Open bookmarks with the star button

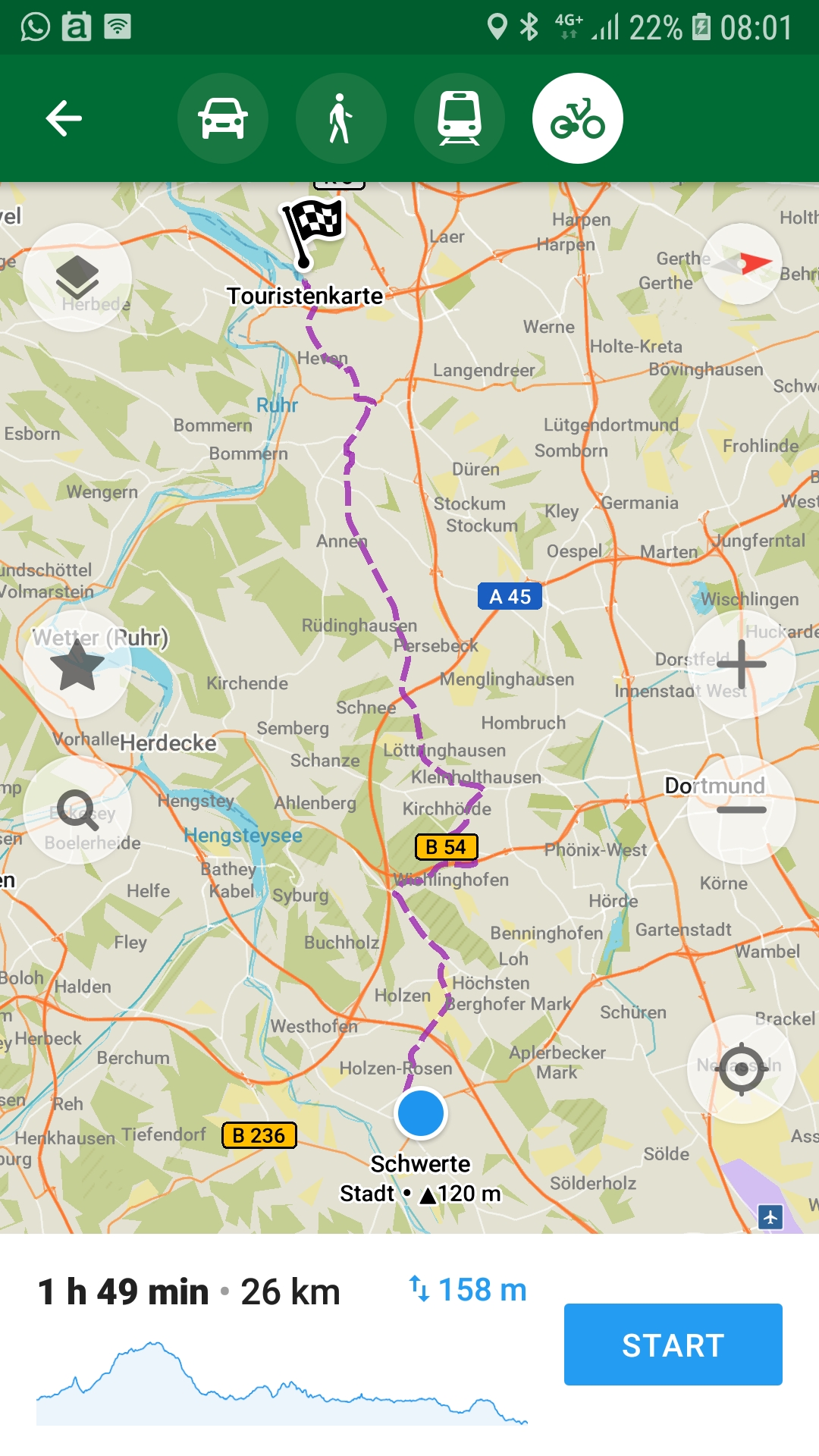point(77,664)
